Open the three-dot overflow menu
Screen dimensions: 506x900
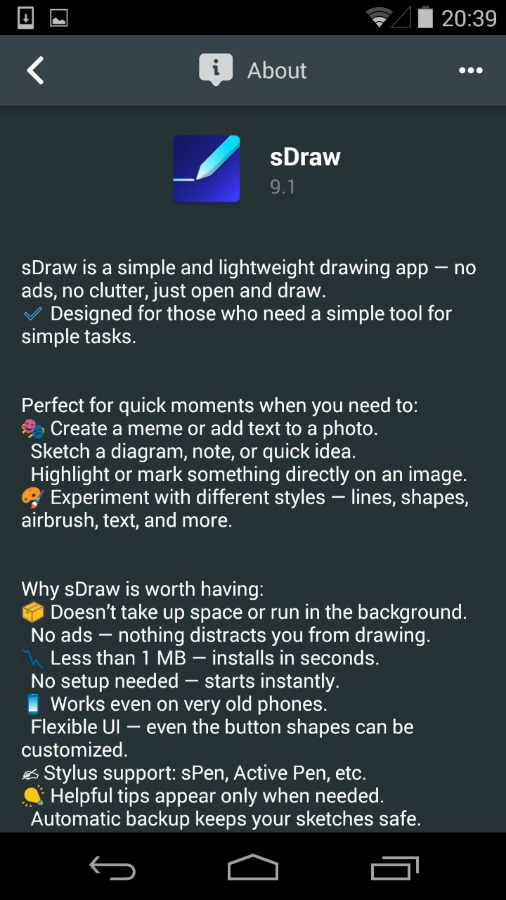pos(470,71)
